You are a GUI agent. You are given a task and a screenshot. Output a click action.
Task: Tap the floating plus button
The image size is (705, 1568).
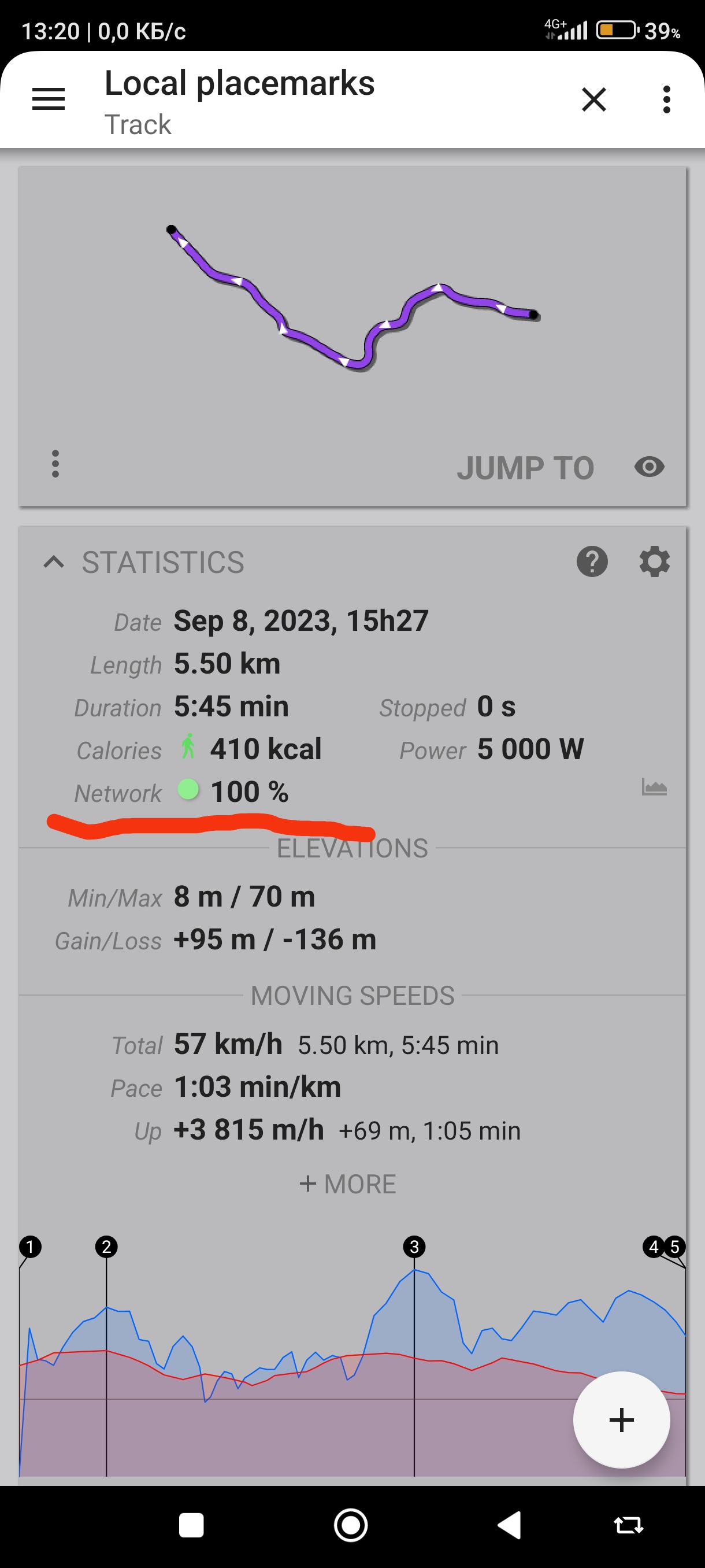621,1419
